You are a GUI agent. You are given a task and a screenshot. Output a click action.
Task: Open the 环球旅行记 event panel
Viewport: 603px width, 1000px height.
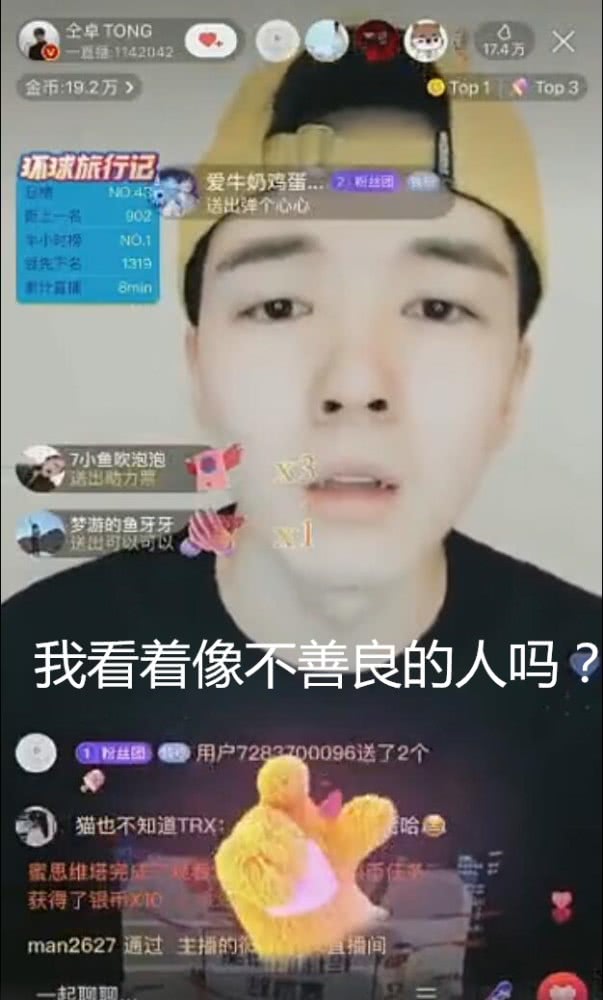(x=86, y=227)
